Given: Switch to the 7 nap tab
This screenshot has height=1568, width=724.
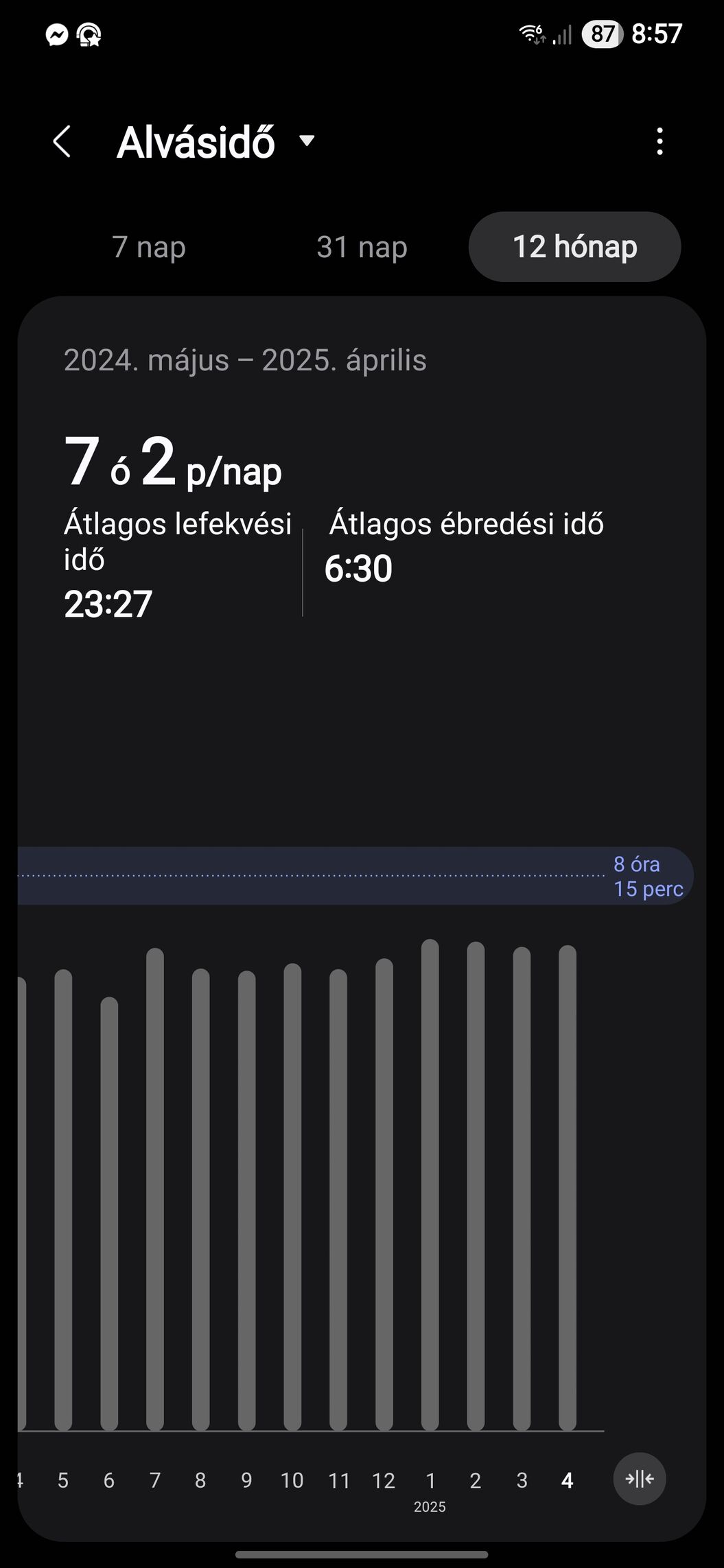Looking at the screenshot, I should 149,247.
